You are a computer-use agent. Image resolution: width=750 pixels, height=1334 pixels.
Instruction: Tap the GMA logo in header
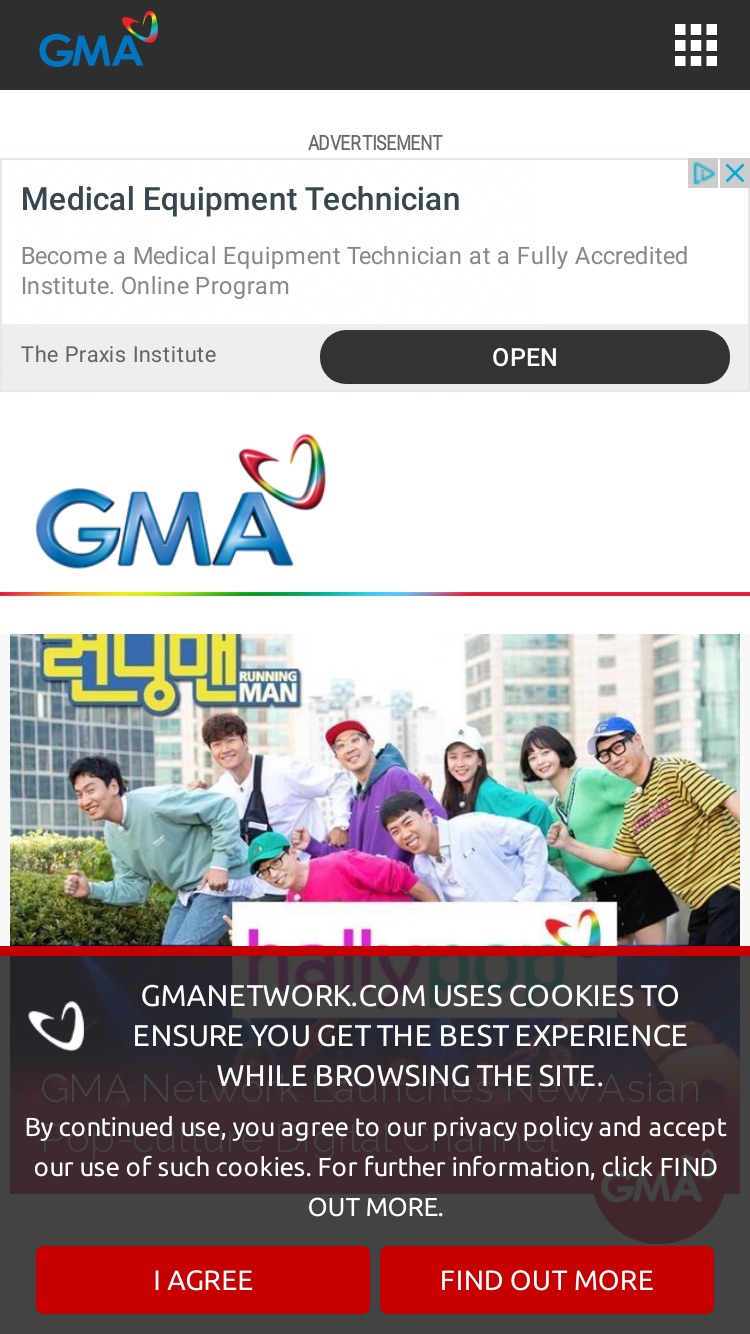pos(98,40)
